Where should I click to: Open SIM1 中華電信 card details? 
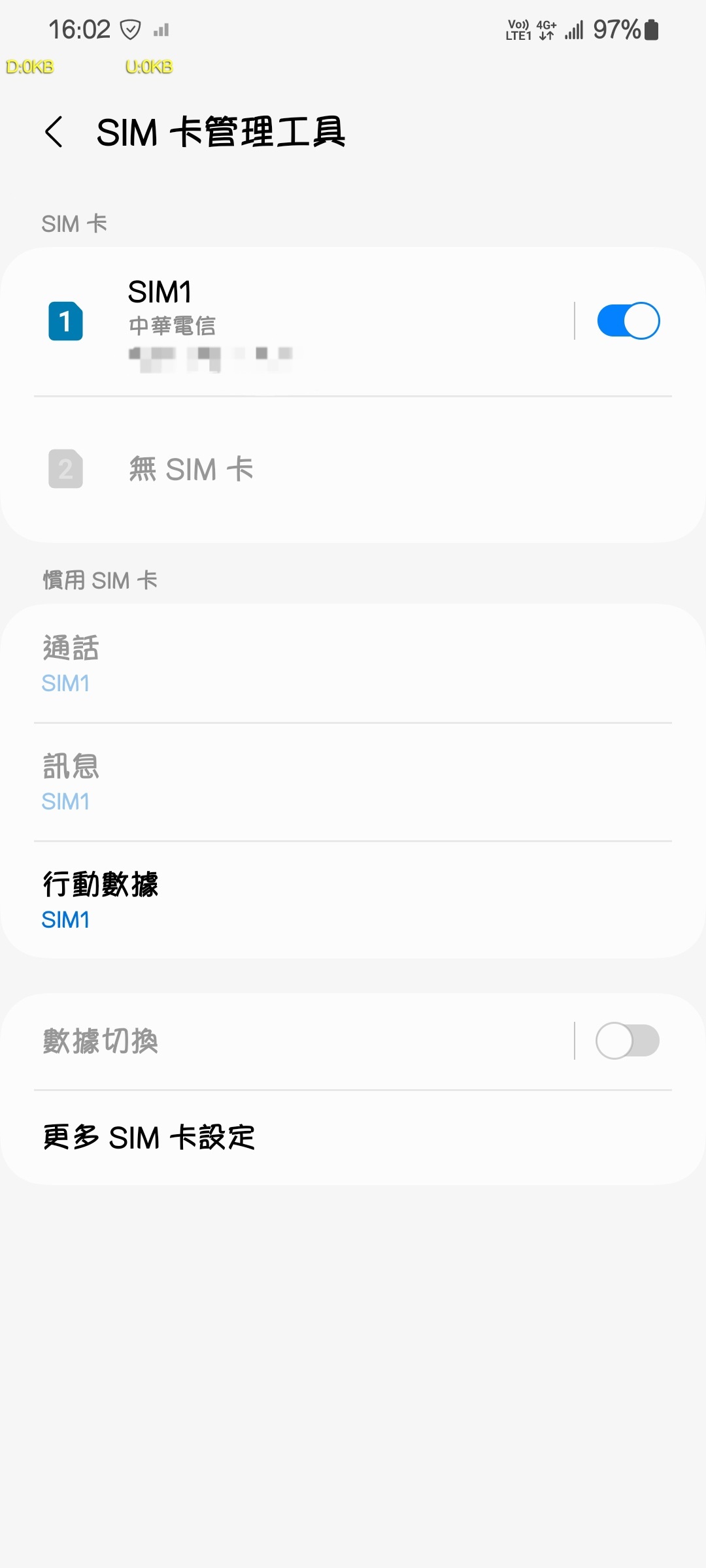point(294,321)
